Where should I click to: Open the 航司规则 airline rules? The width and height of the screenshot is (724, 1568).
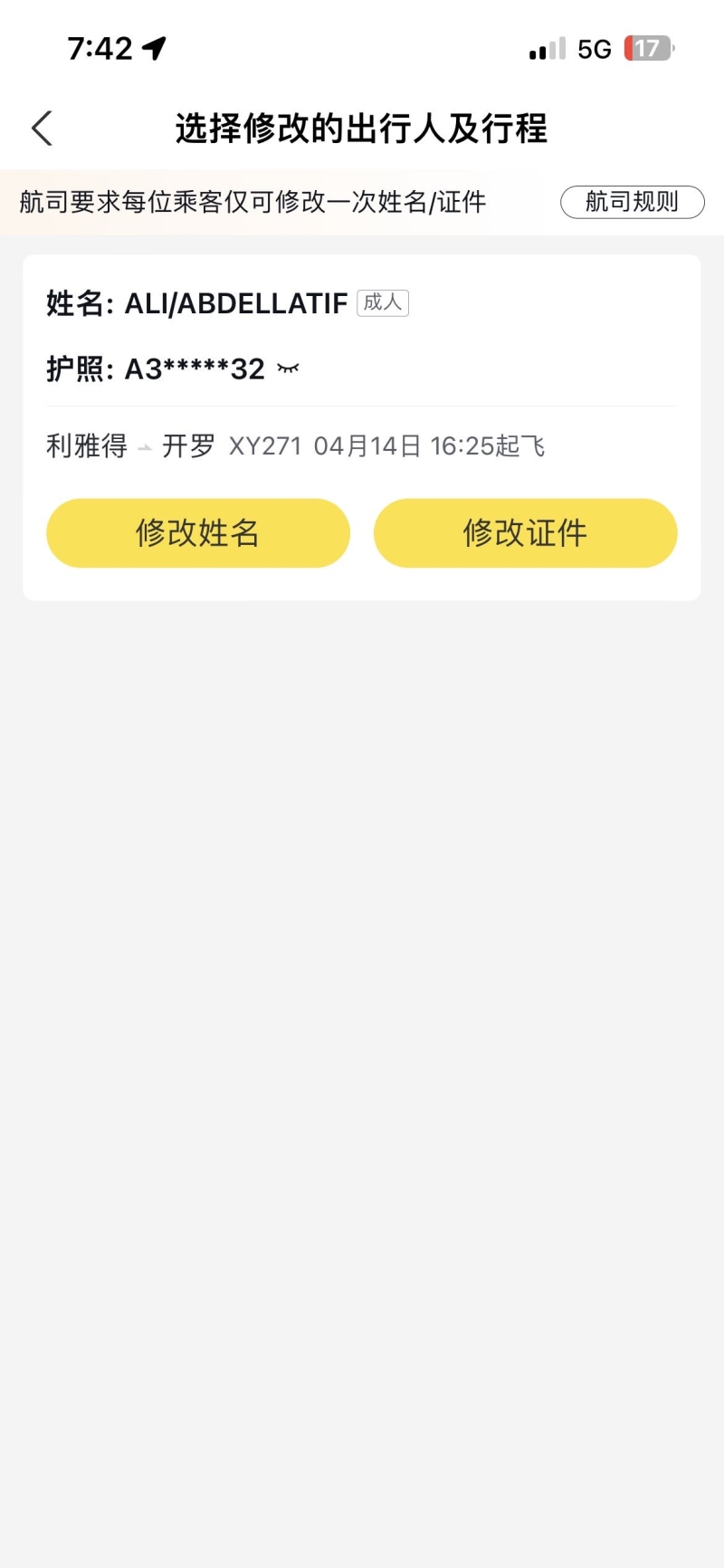tap(632, 202)
